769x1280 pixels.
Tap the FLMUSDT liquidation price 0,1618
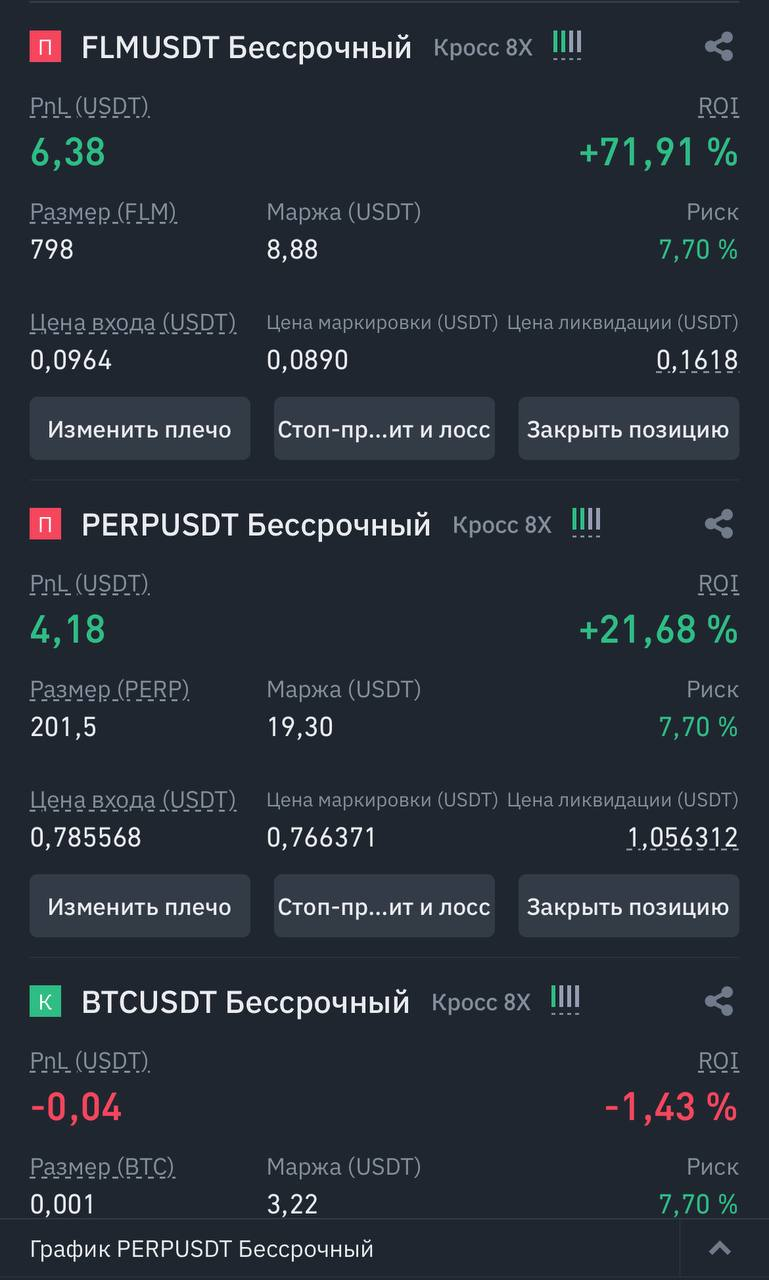pyautogui.click(x=697, y=360)
